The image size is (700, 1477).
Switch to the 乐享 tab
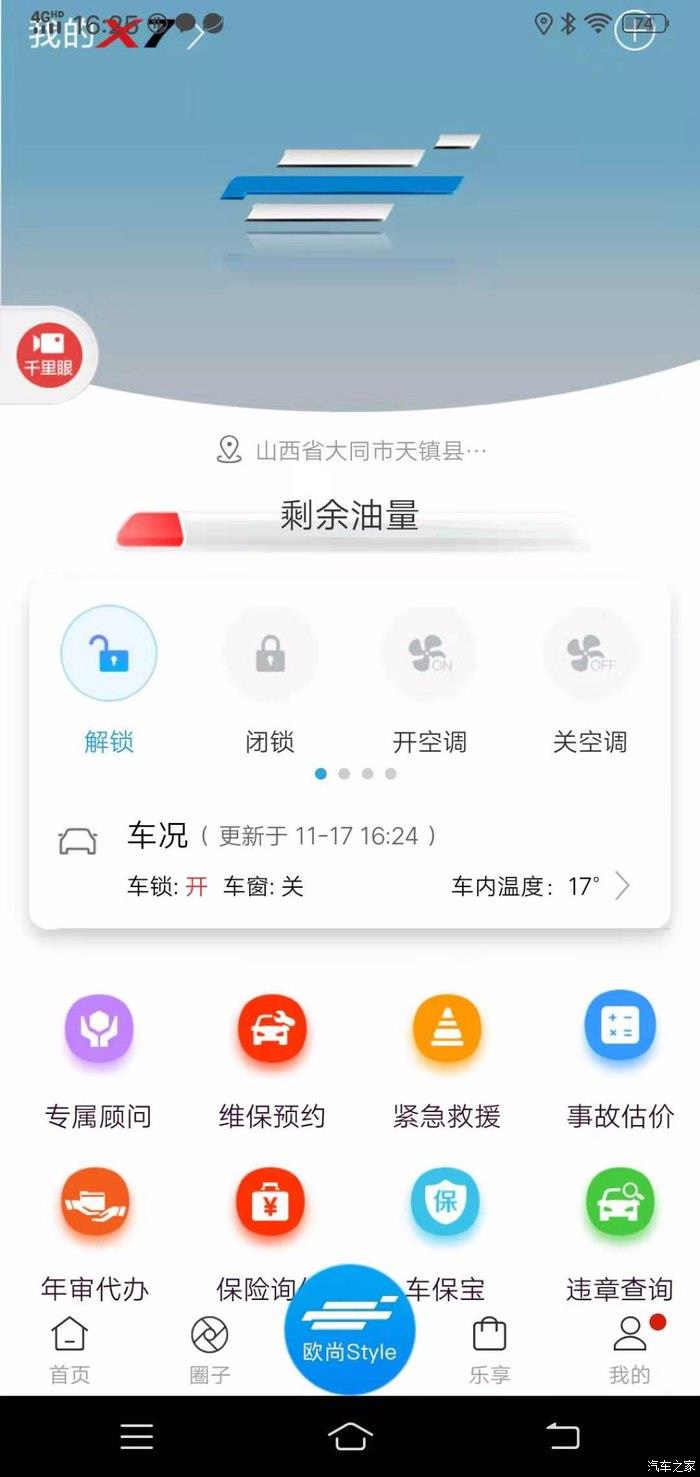click(489, 1349)
